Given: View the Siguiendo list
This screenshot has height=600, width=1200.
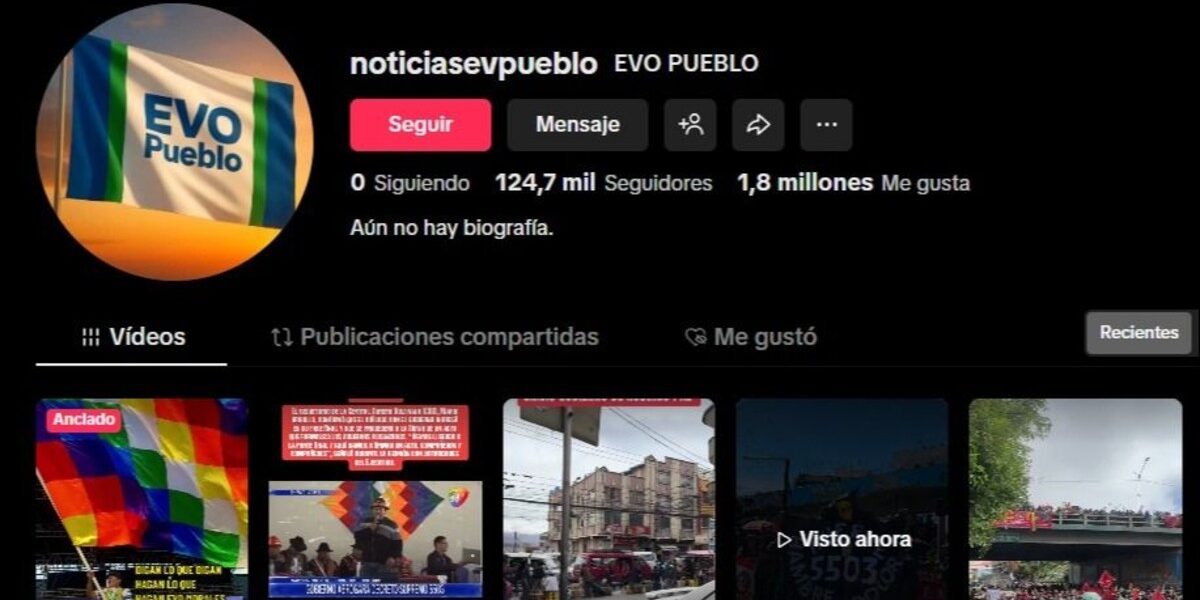Looking at the screenshot, I should point(410,183).
